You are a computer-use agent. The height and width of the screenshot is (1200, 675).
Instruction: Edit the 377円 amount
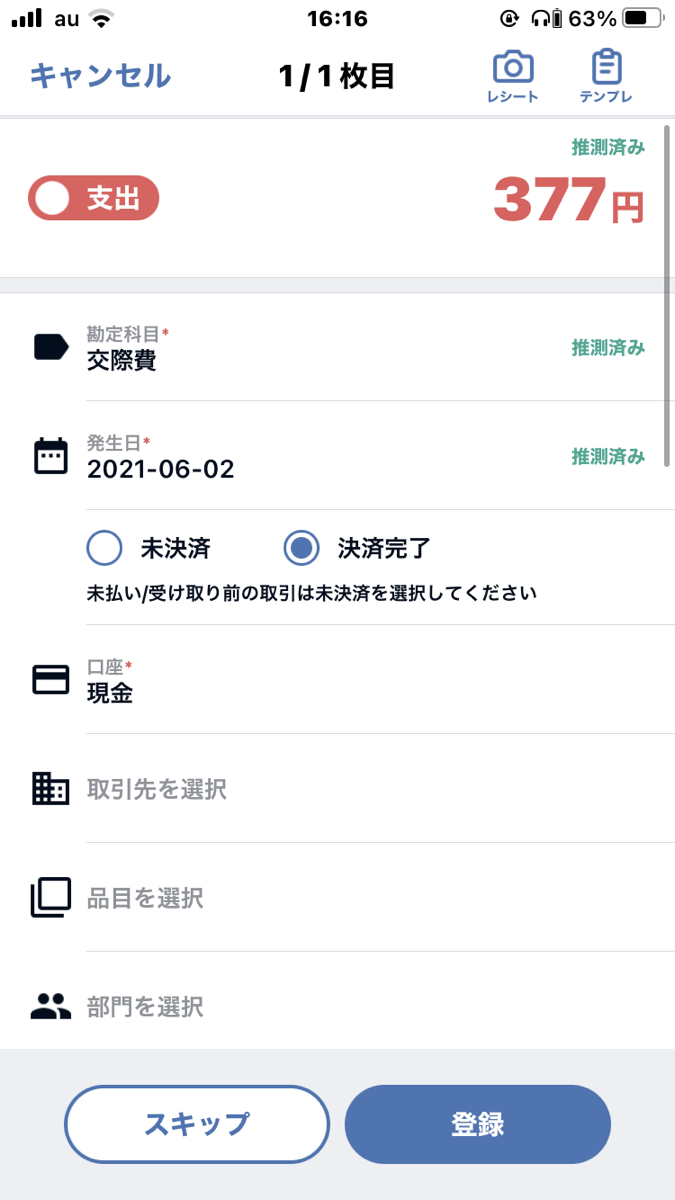point(568,200)
